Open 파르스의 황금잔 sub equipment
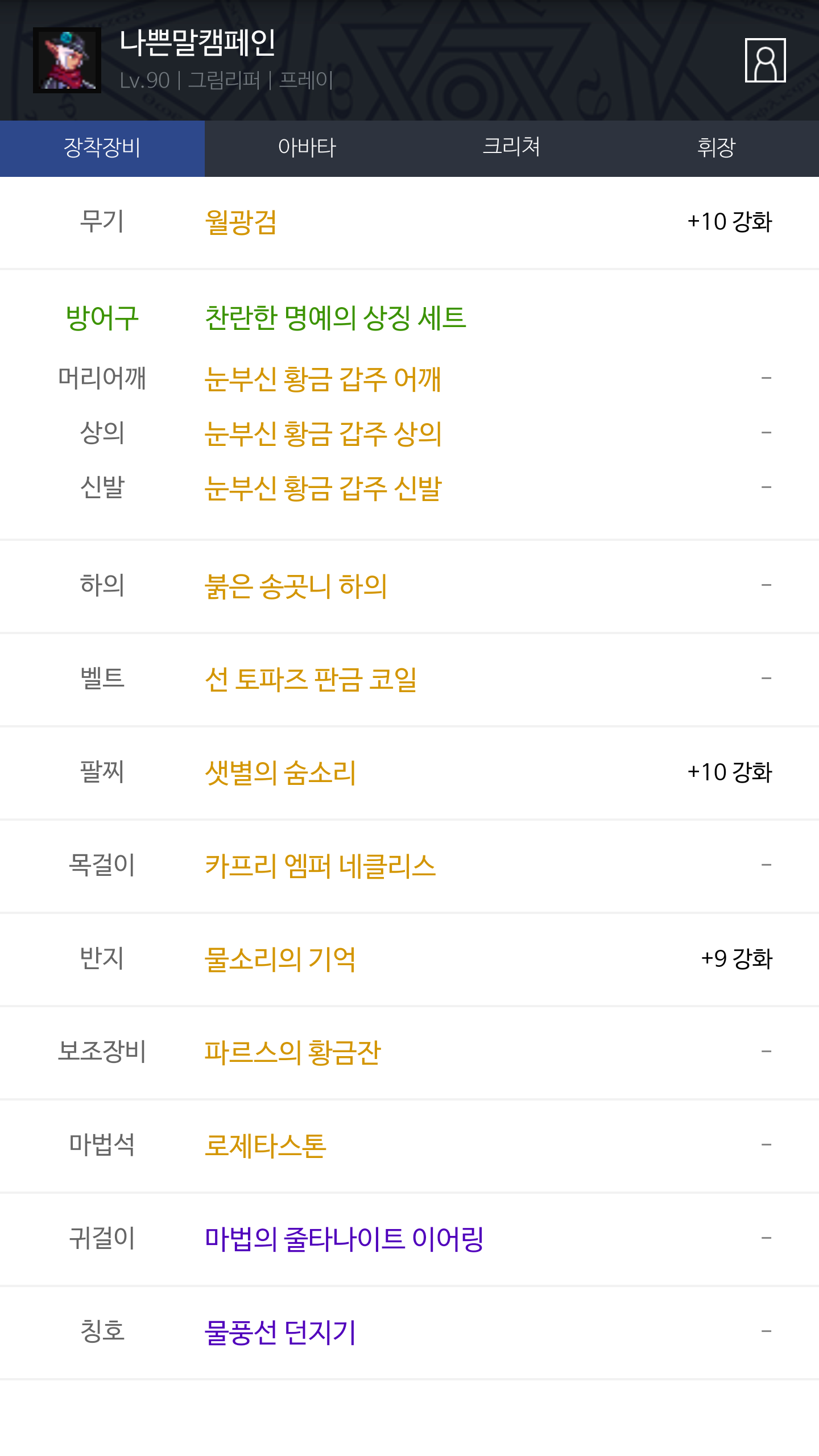 pos(292,1052)
